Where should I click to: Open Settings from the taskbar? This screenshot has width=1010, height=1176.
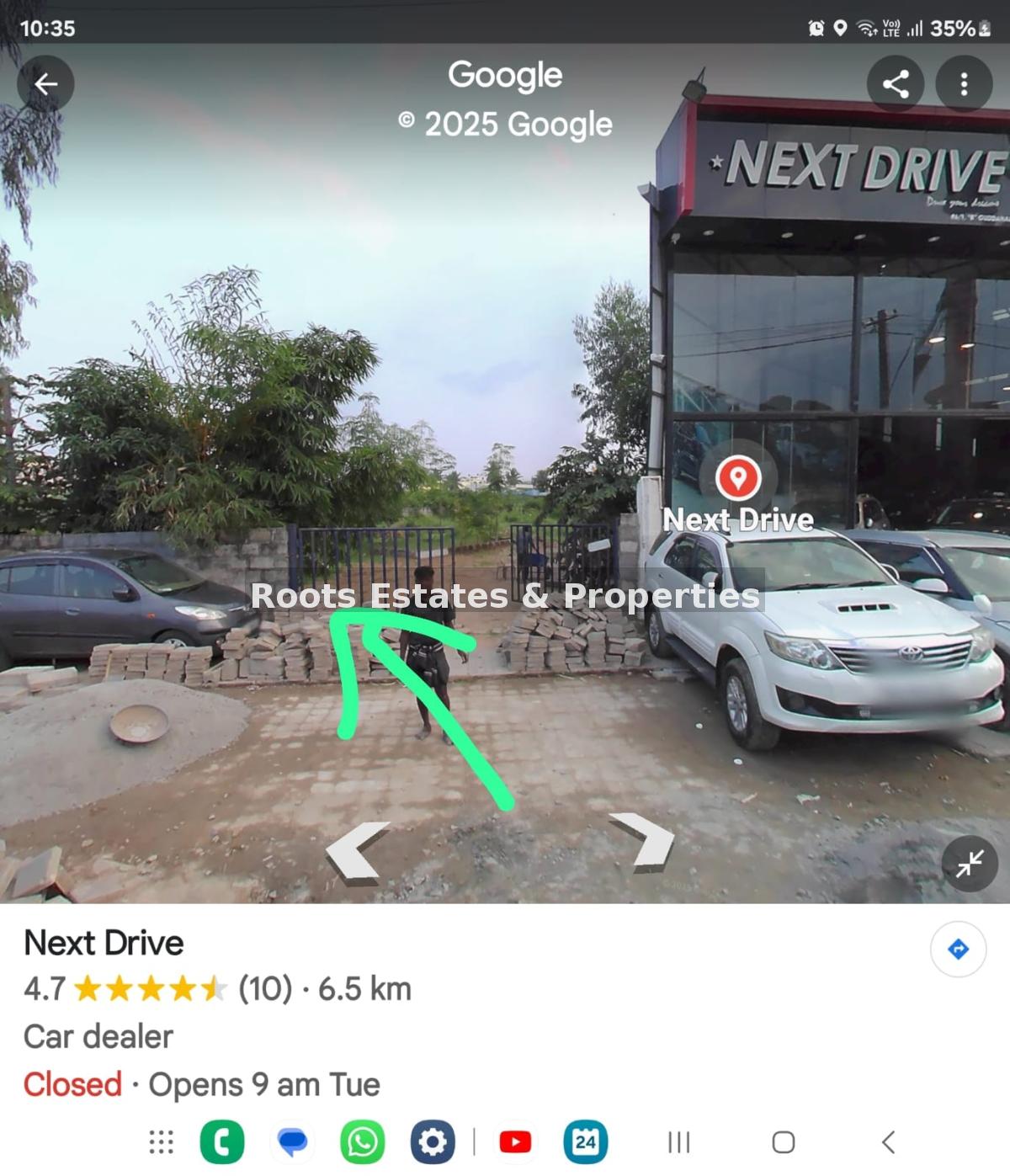tap(433, 1142)
